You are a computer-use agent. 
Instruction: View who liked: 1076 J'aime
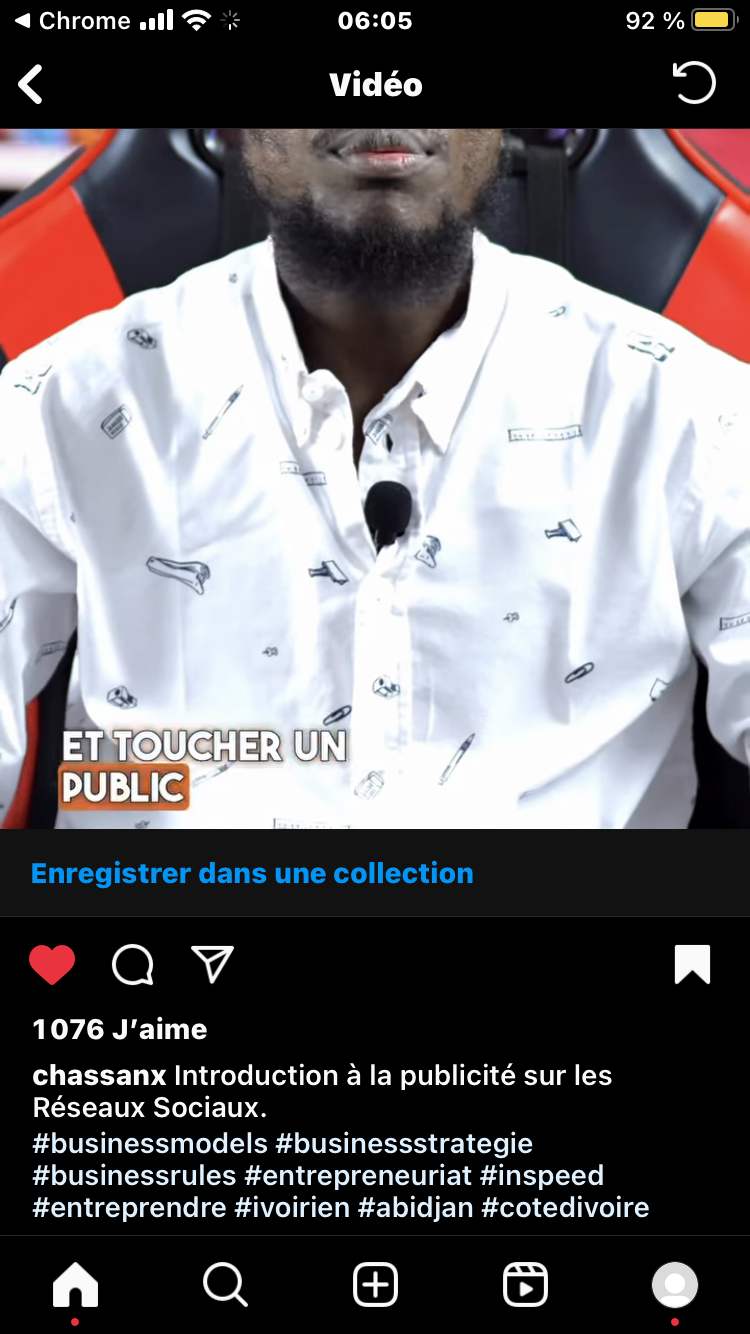(120, 1029)
